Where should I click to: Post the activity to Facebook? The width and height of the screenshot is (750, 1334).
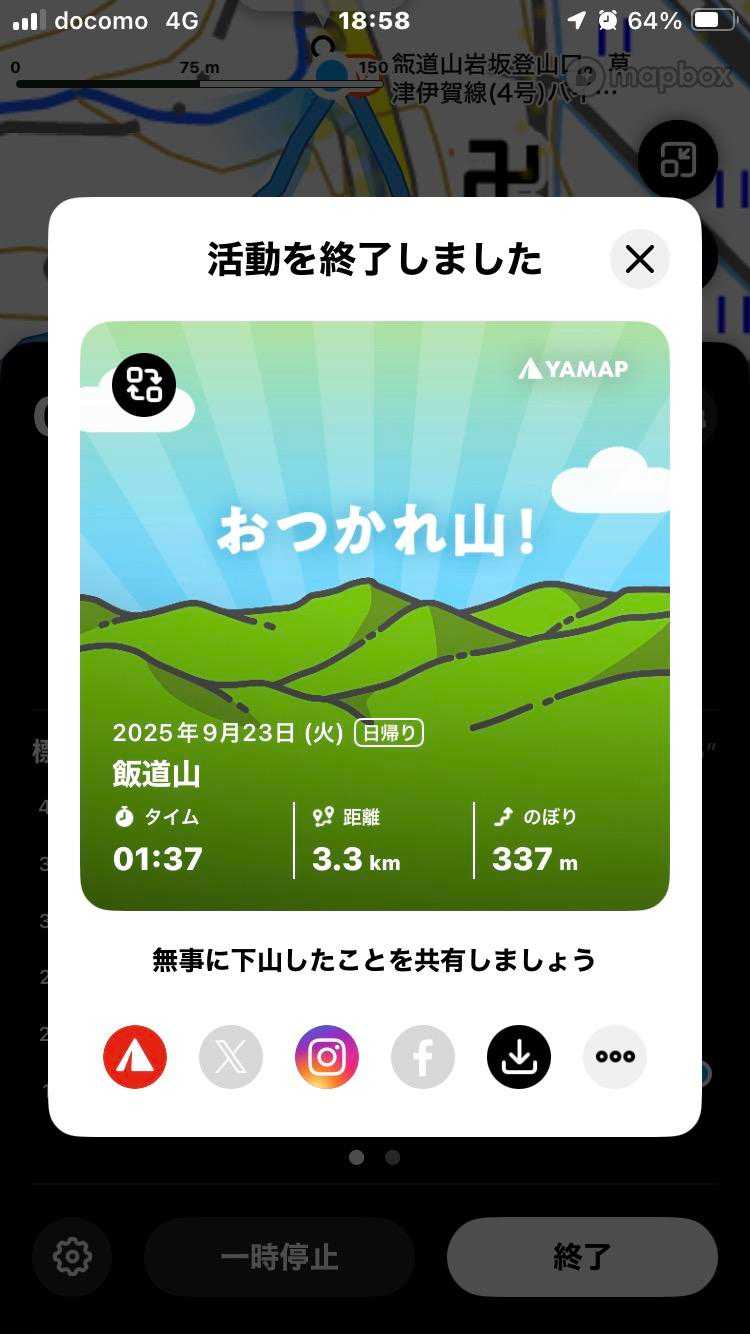[423, 1057]
